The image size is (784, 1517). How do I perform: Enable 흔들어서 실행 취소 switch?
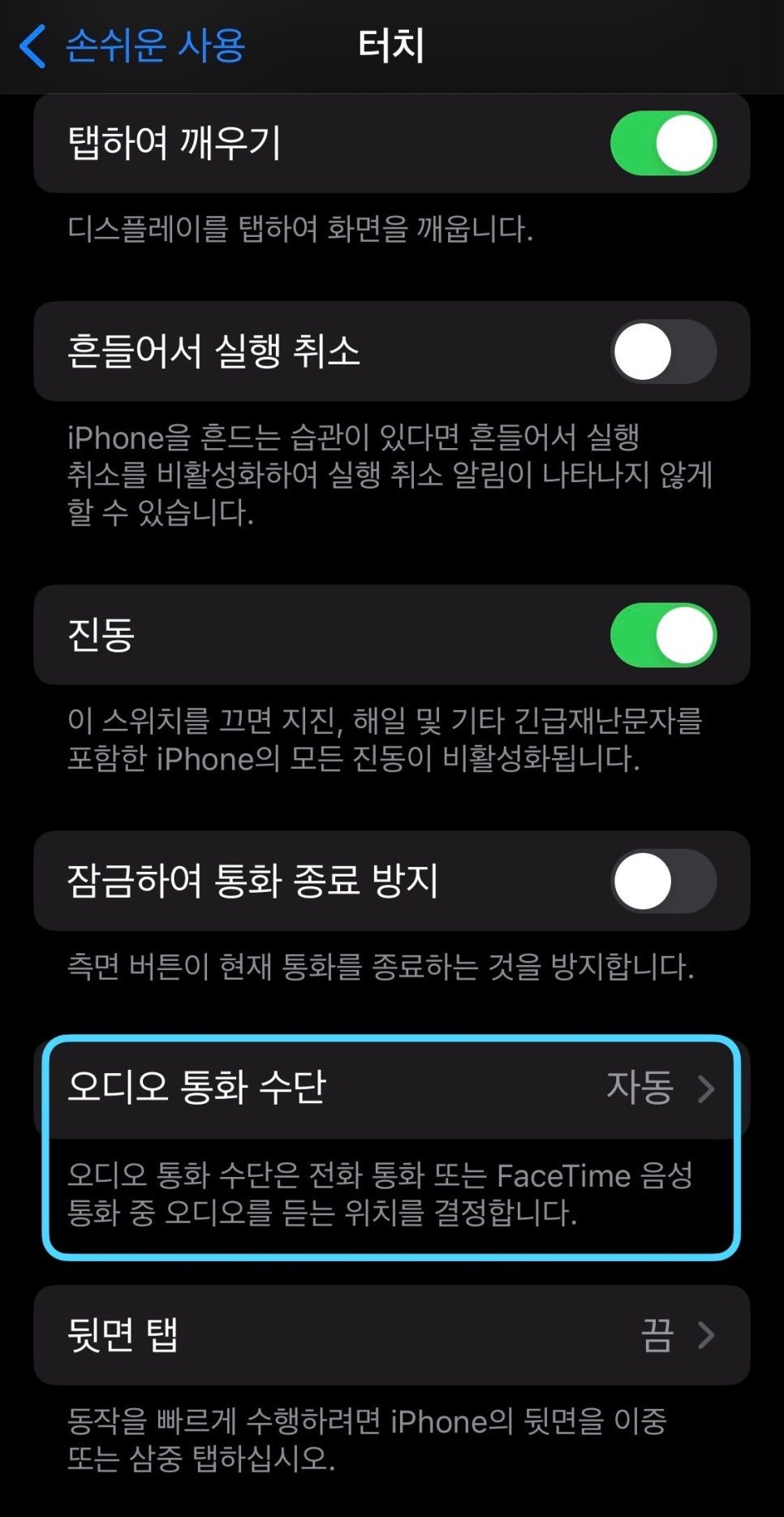tap(662, 351)
